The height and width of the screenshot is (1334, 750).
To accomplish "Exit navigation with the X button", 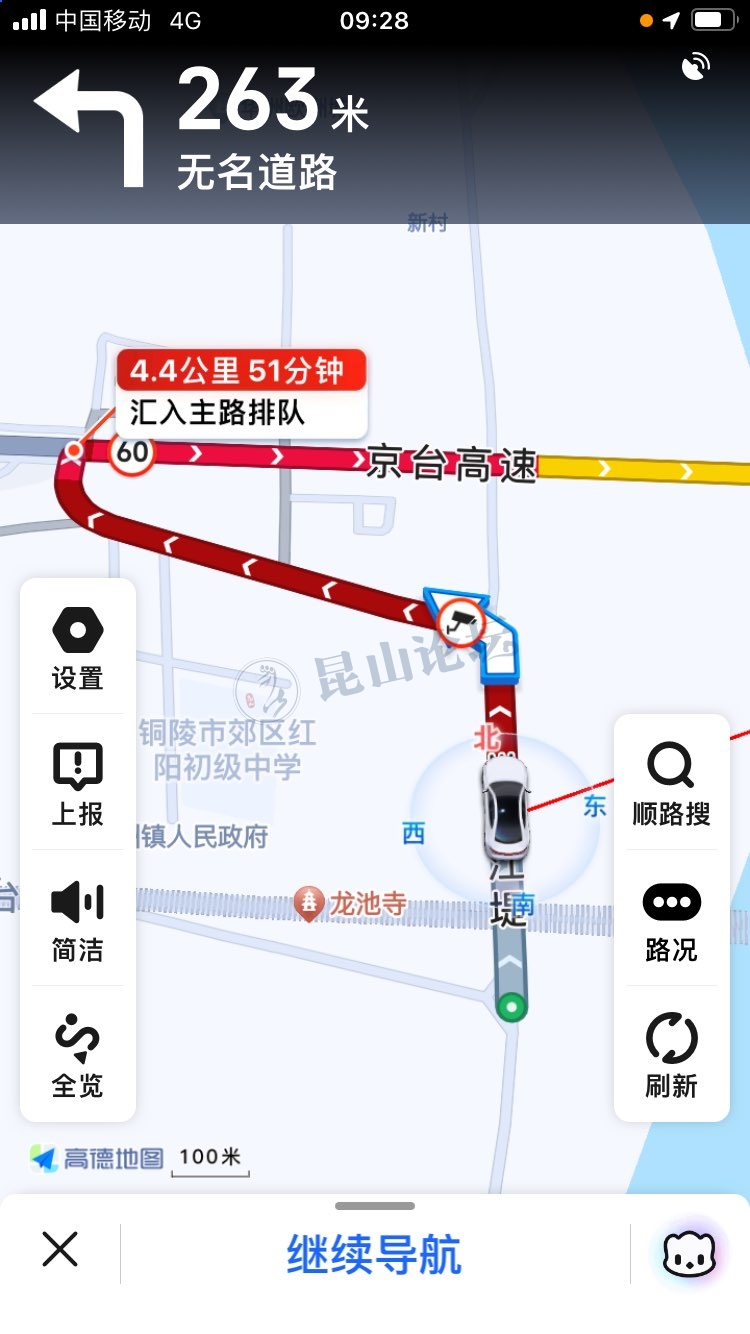I will coord(60,1250).
